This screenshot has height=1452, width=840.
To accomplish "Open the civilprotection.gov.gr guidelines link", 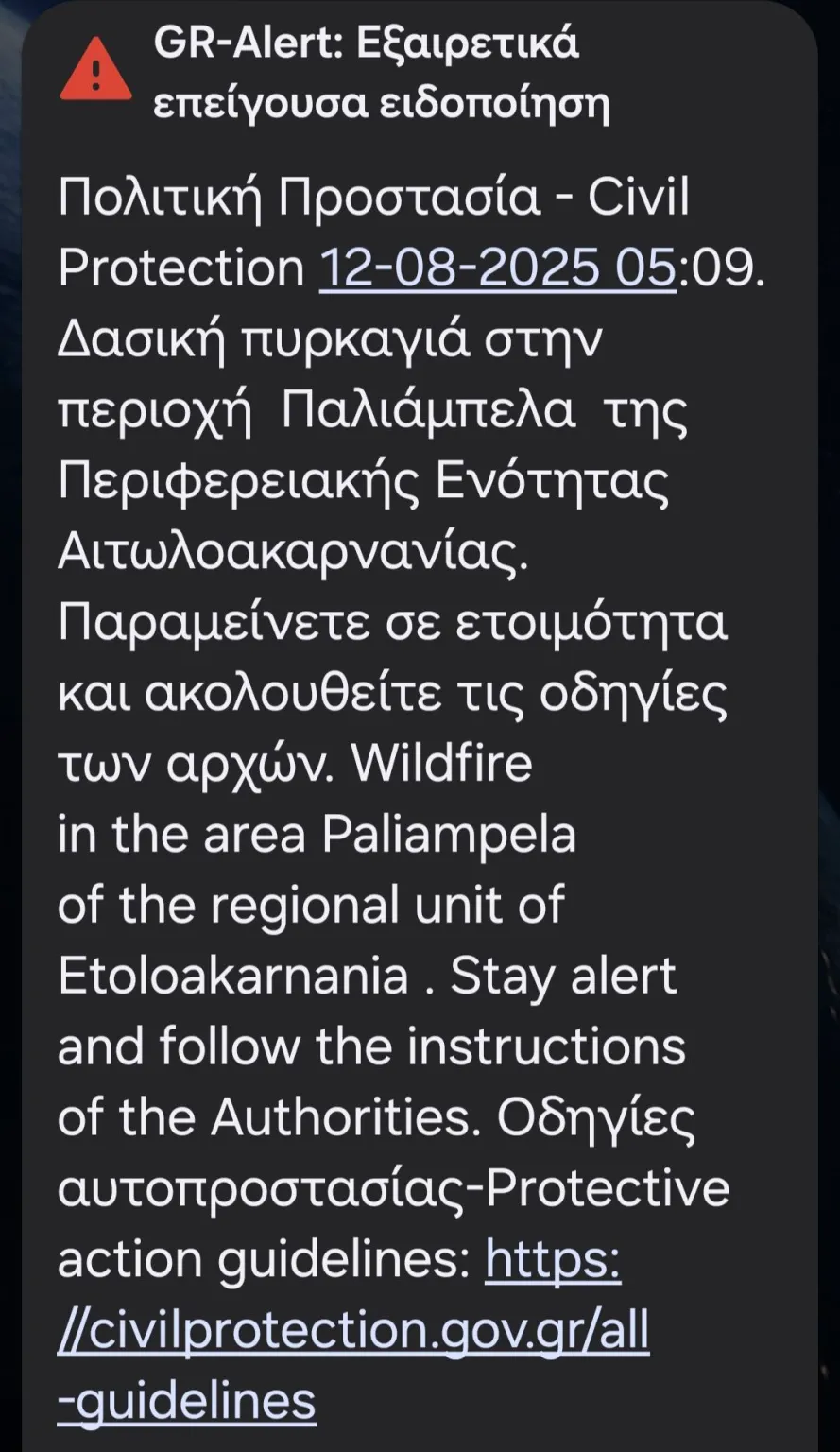I will tap(353, 1331).
